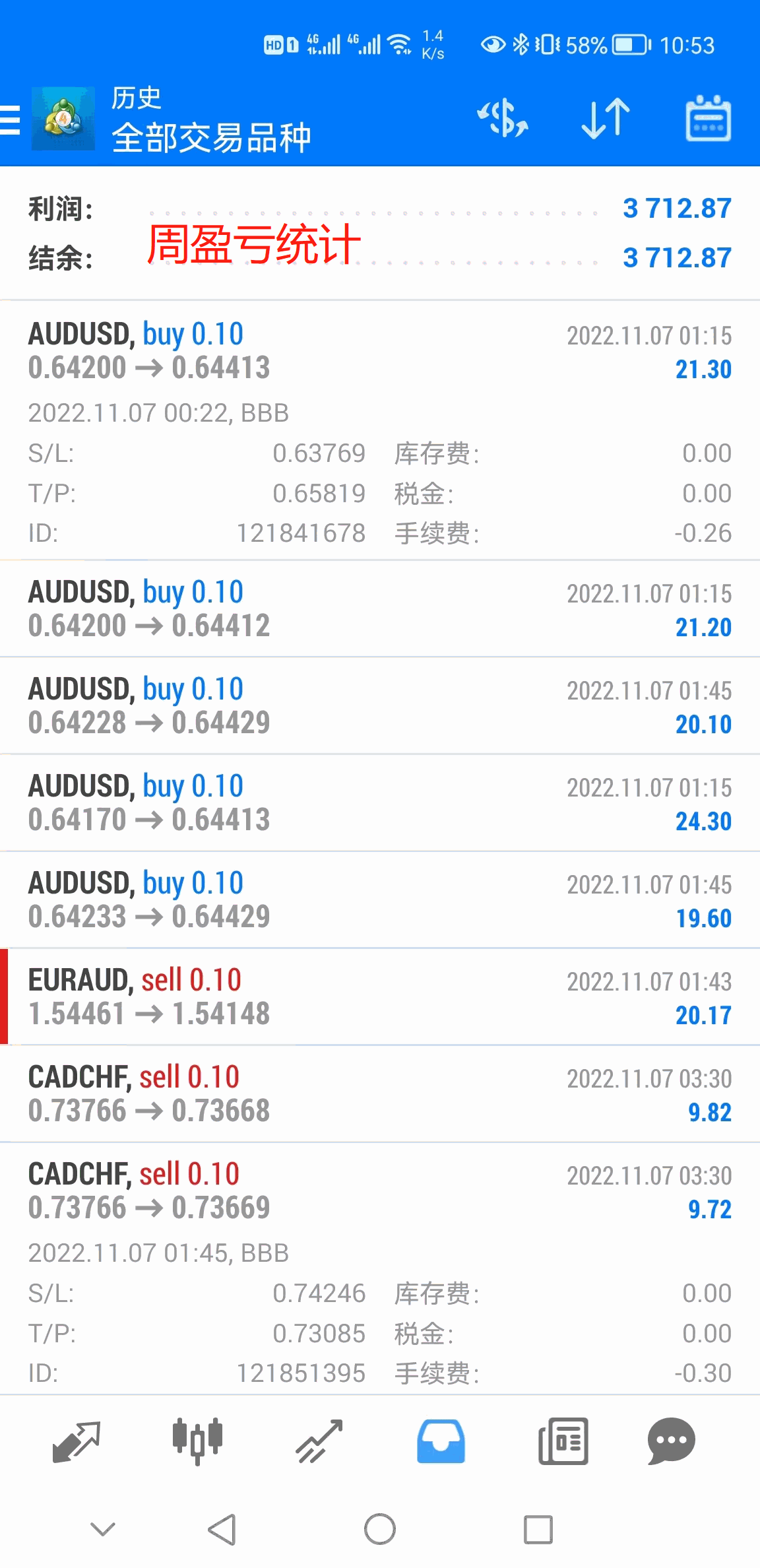Expand the AUDUSD trade with profit 21.20
Viewport: 760px width, 1568px height.
380,608
